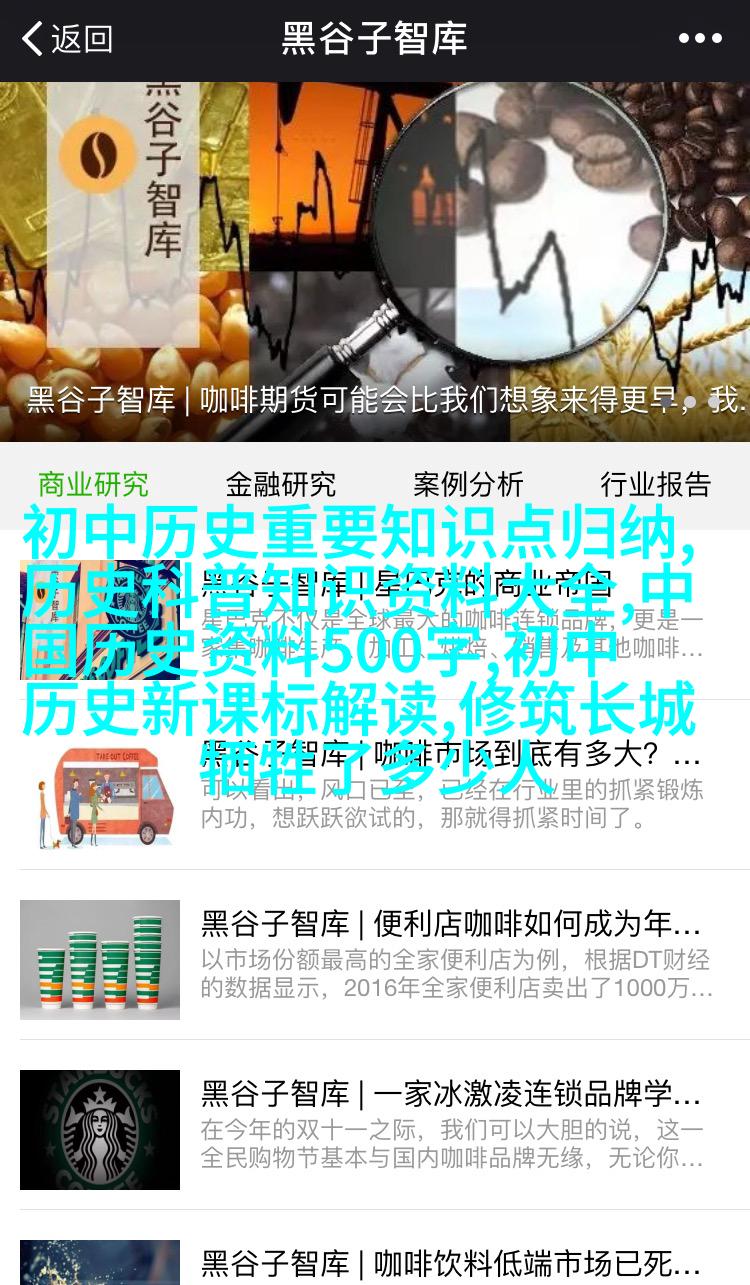This screenshot has height=1285, width=750.
Task: Switch to the 金融研究 tab
Action: (x=281, y=485)
